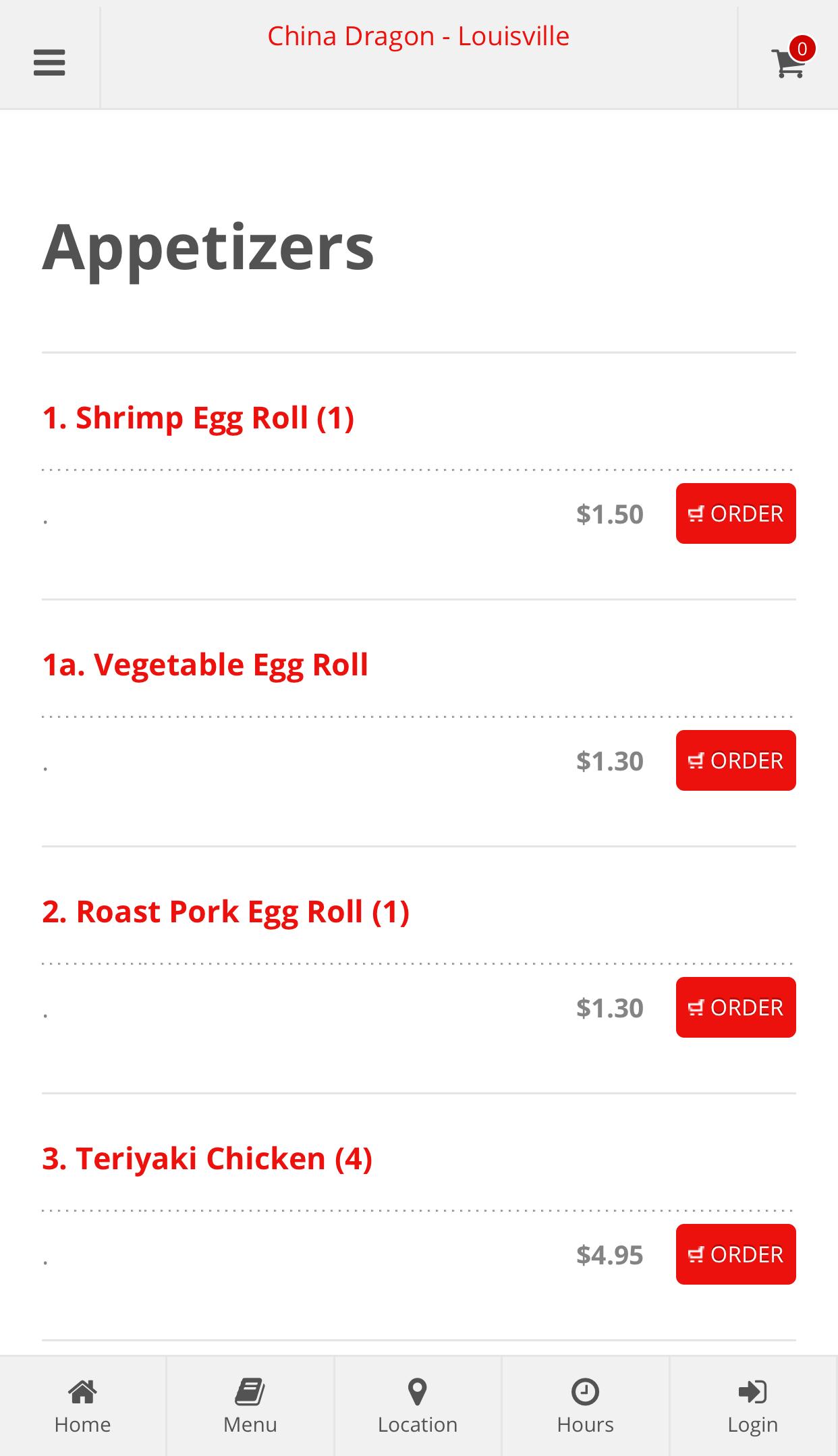Screen dimensions: 838x1456
Task: Order the Vegetable Egg Roll
Action: (735, 760)
